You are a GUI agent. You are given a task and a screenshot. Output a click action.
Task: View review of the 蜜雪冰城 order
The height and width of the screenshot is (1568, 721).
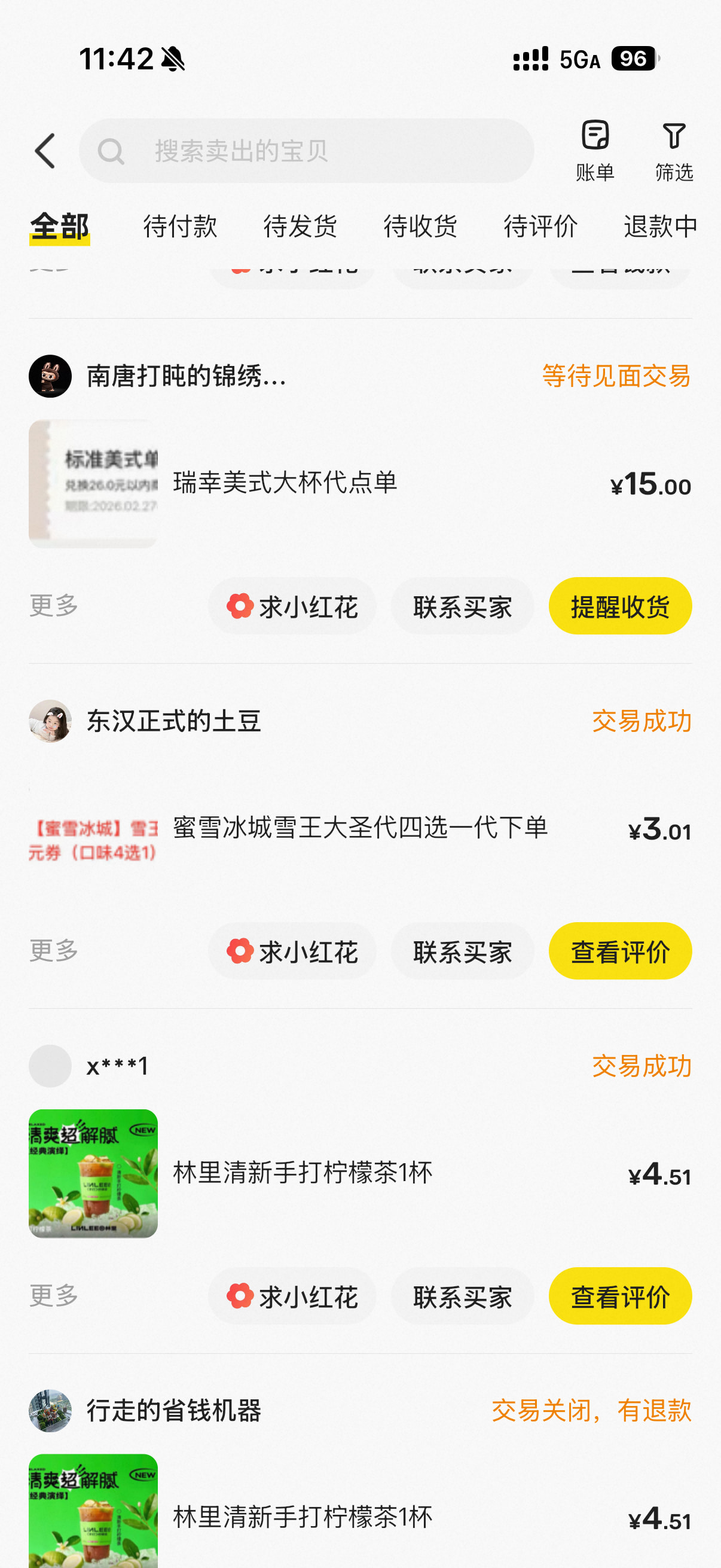click(620, 951)
